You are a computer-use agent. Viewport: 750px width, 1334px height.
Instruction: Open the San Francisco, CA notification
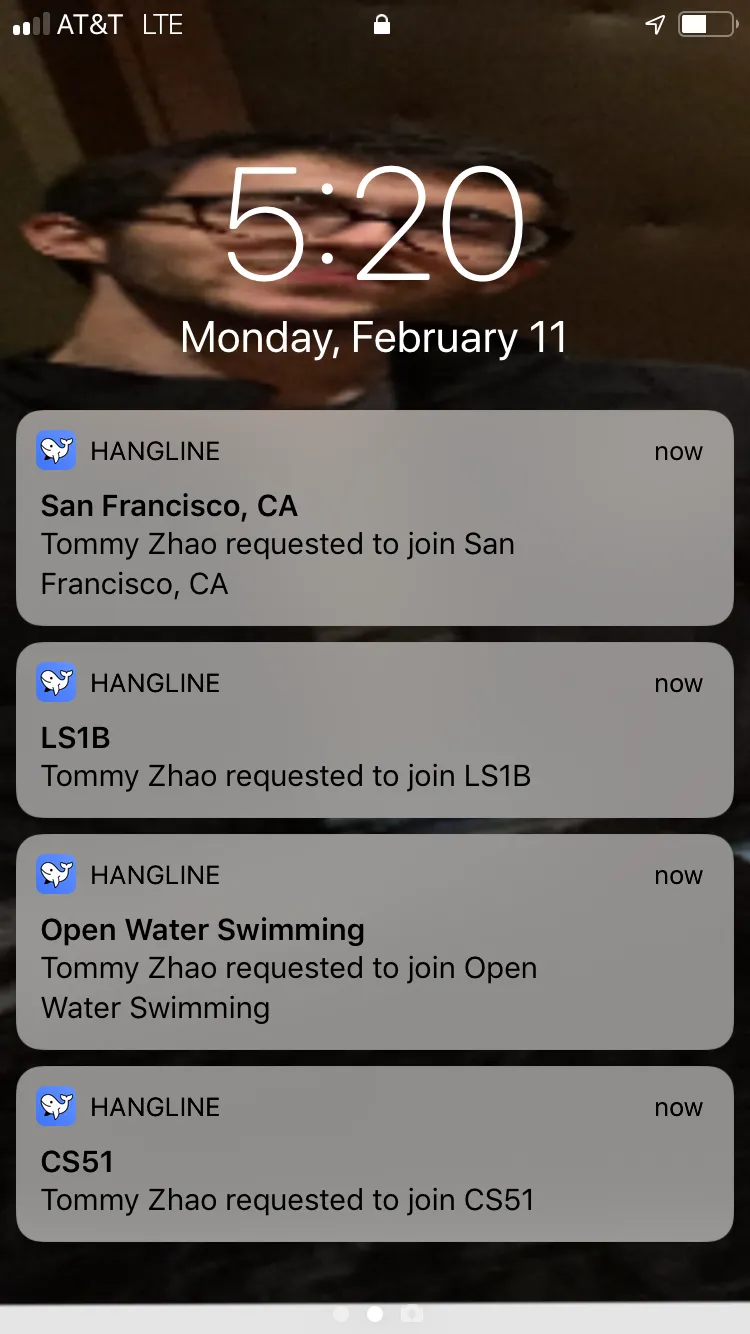(375, 516)
